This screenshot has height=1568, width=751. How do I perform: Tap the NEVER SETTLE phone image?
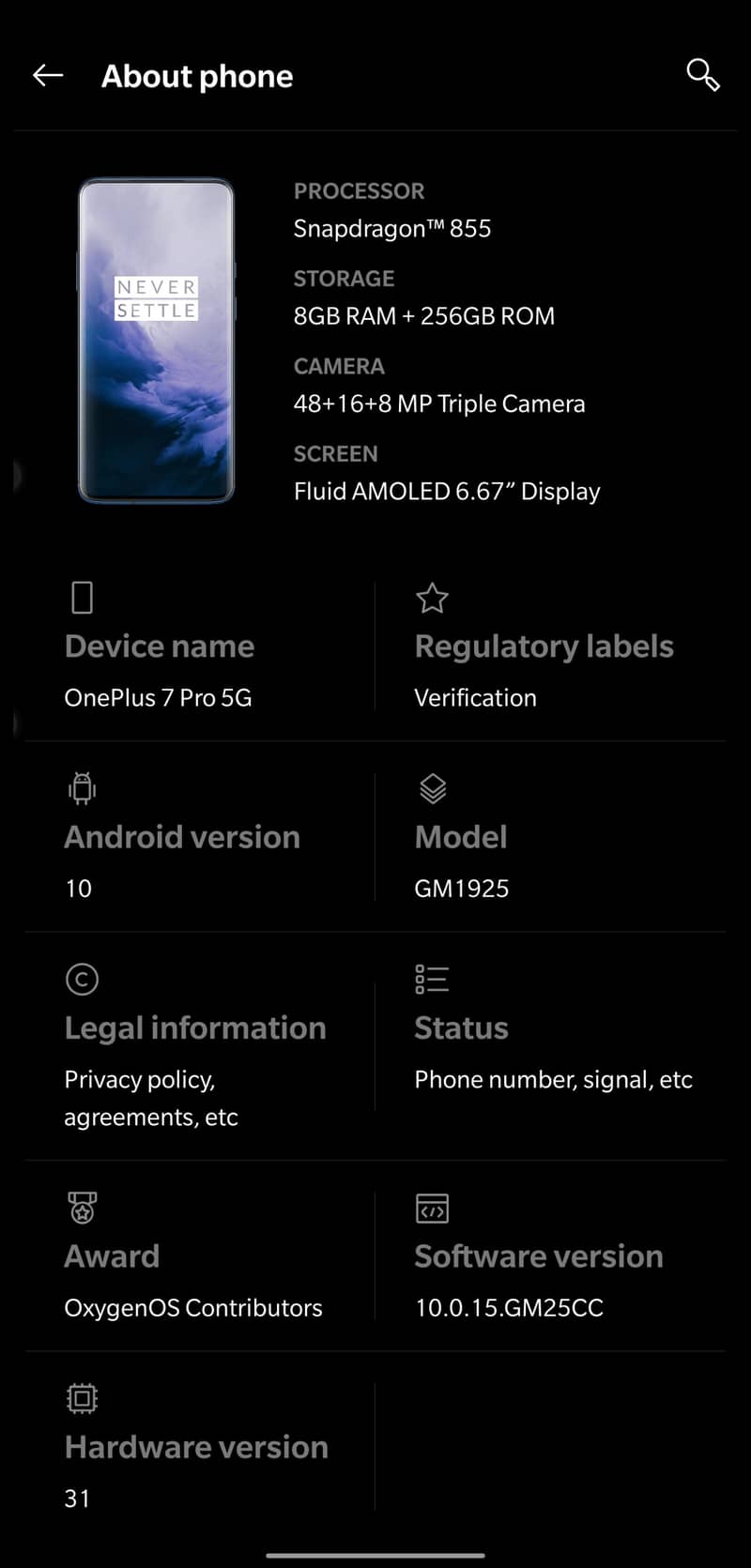click(x=156, y=343)
